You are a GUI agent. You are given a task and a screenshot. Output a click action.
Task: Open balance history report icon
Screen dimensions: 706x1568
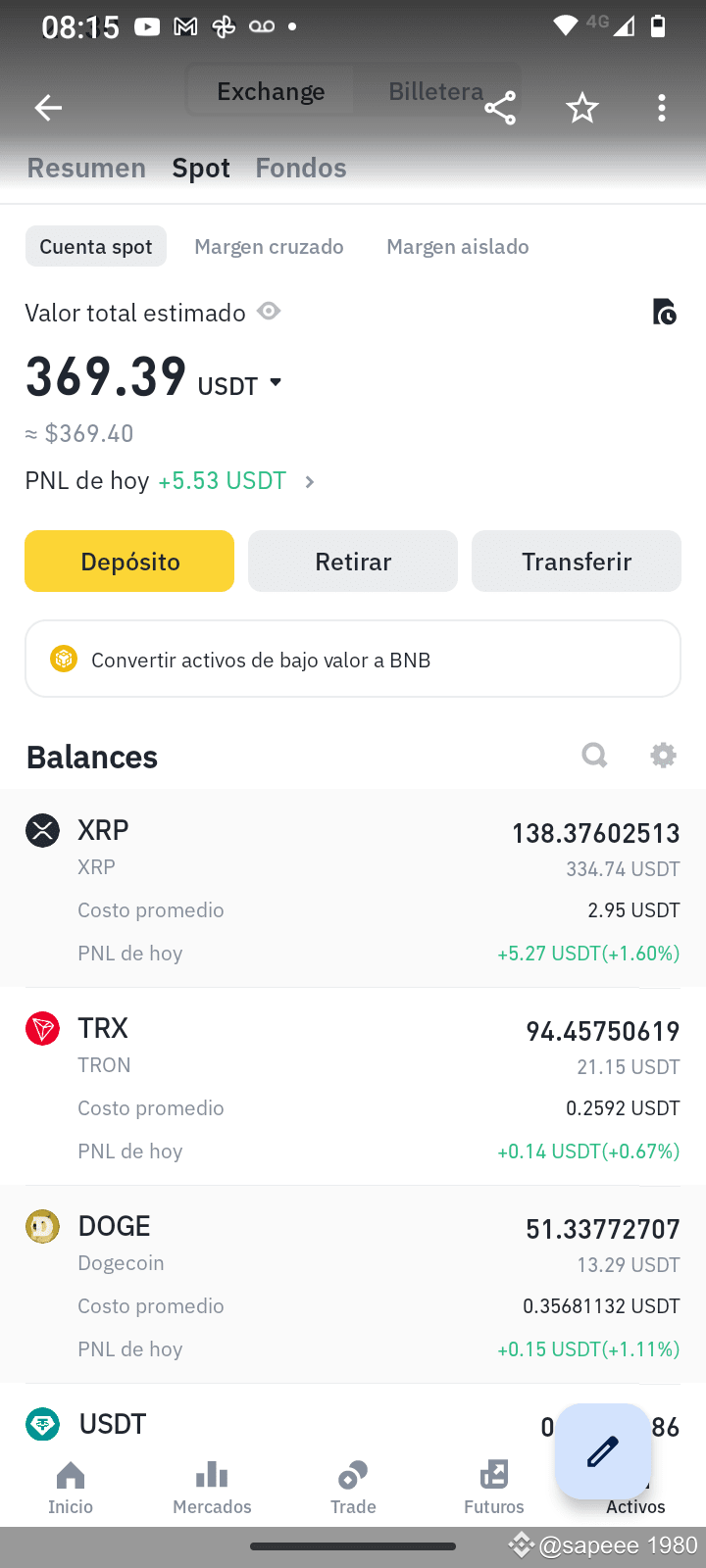pos(665,312)
